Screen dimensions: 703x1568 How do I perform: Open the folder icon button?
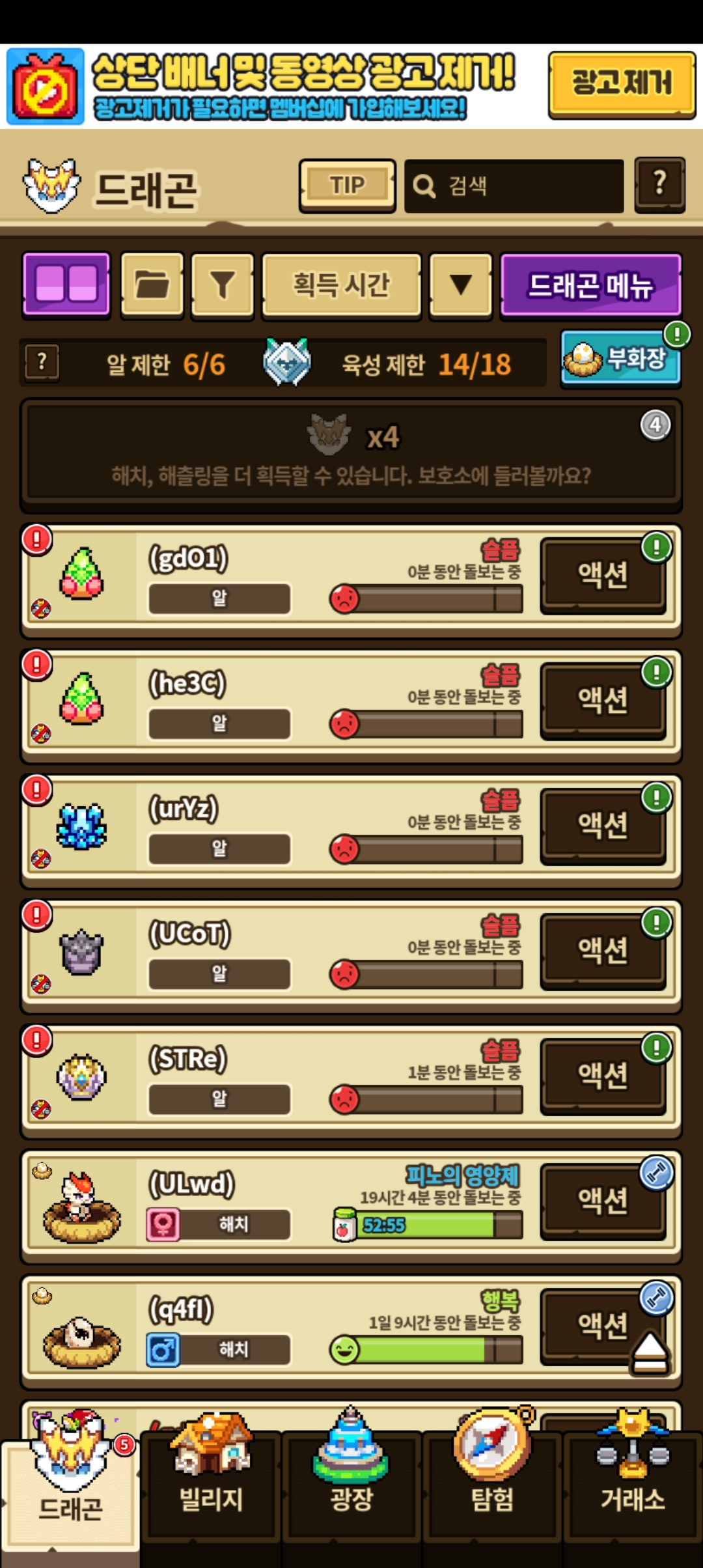point(152,285)
